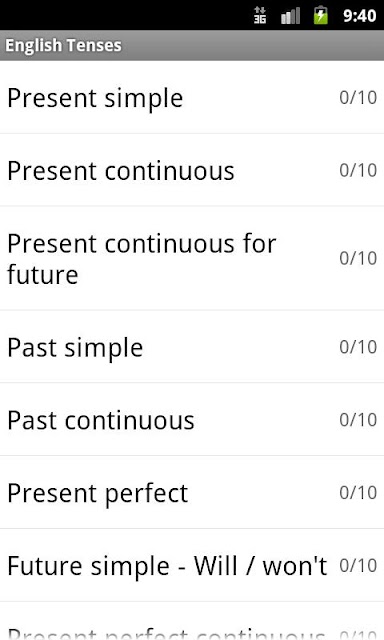384x640 pixels.
Task: Open Present continuous for future
Action: [x=192, y=258]
